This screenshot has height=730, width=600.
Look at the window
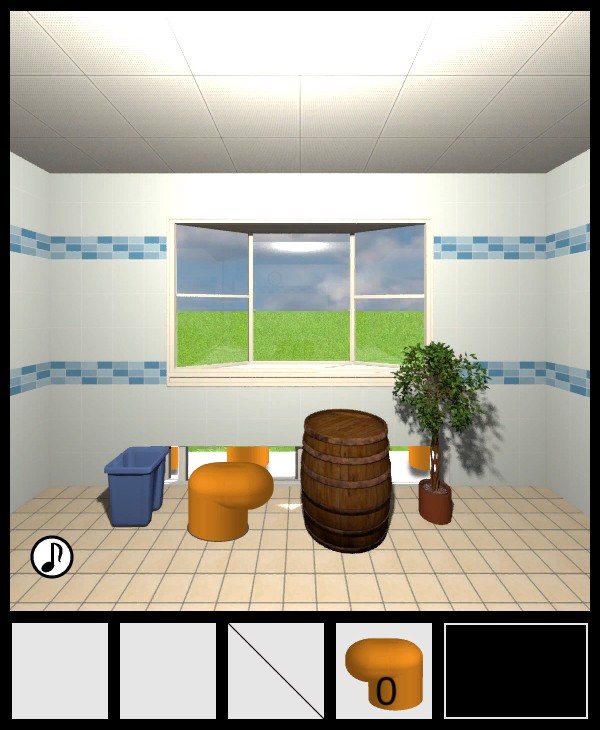300,295
